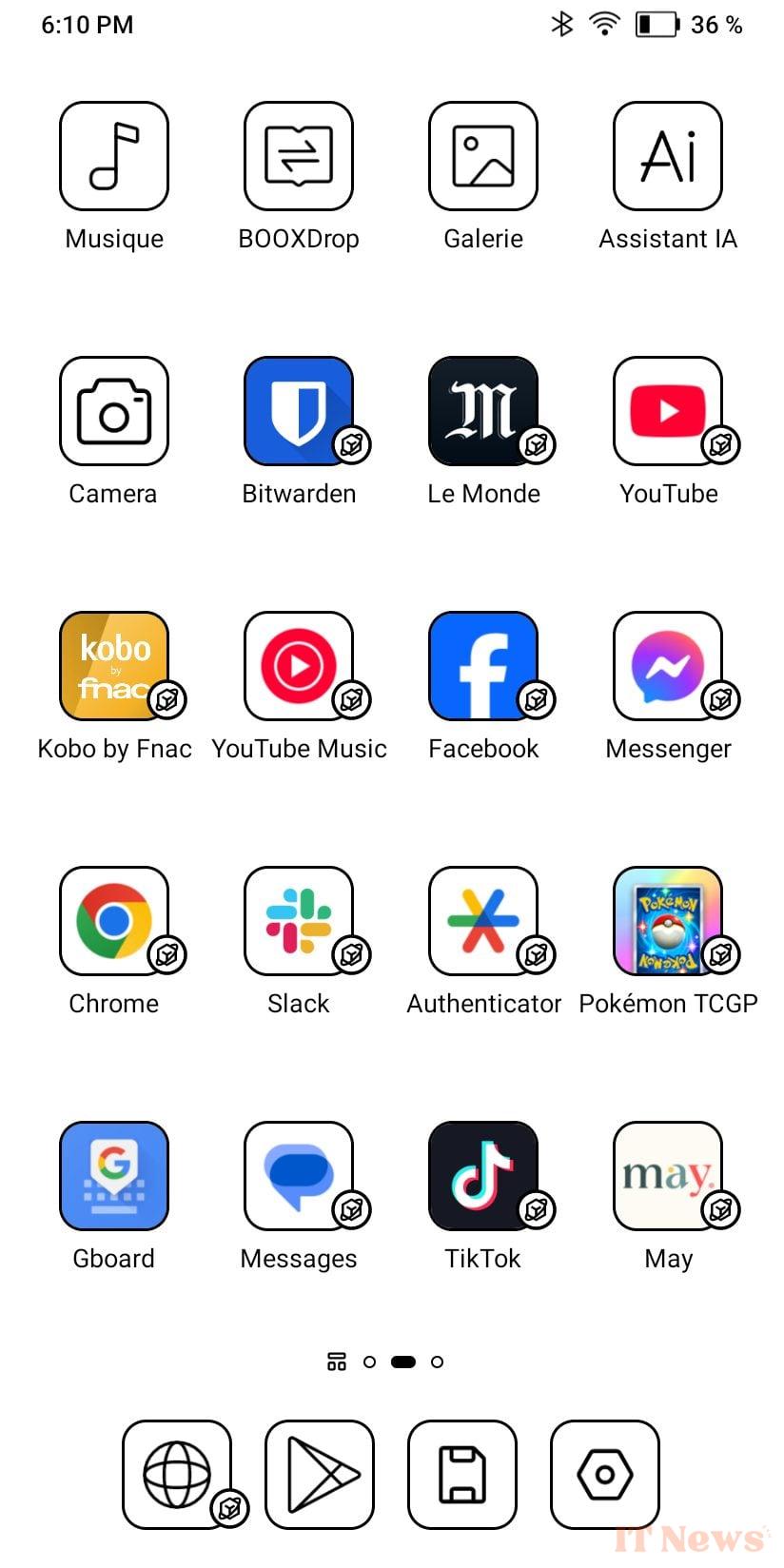Launch YouTube Music
The height and width of the screenshot is (1568, 784).
coord(298,666)
